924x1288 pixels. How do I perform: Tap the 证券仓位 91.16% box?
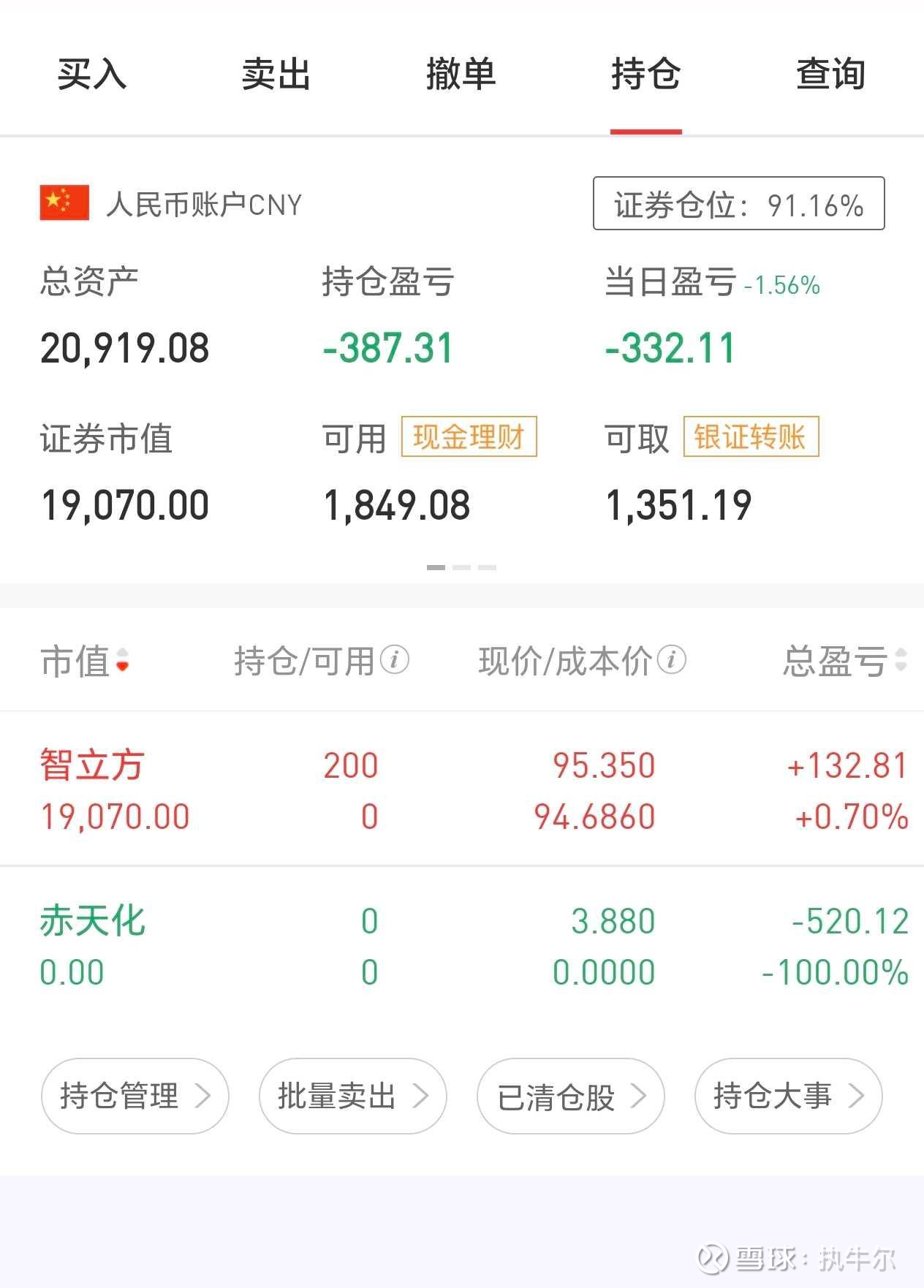coord(738,204)
